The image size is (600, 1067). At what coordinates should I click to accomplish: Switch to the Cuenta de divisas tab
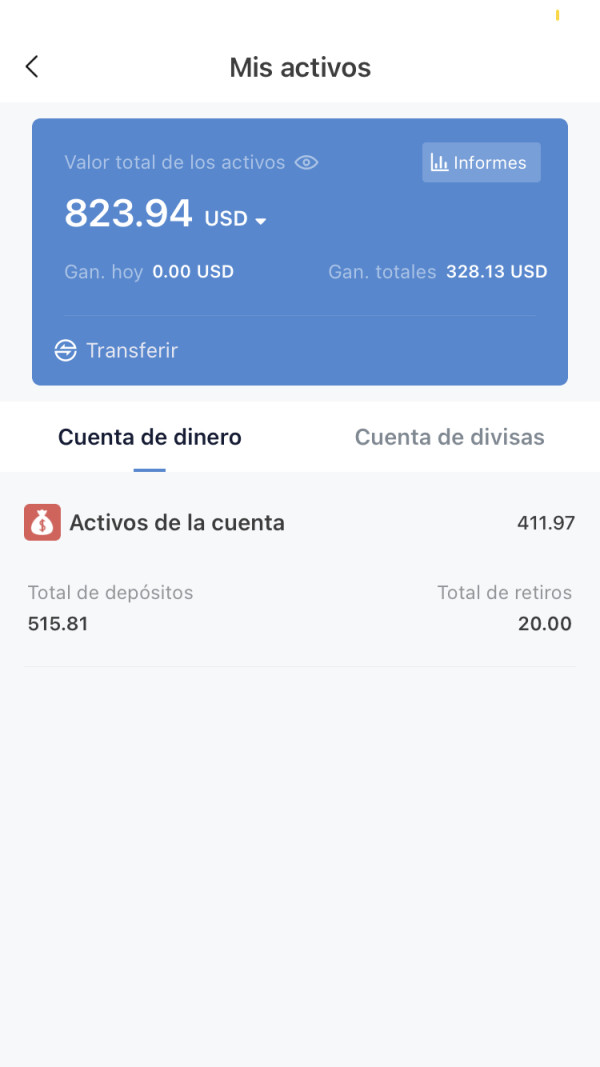pyautogui.click(x=450, y=437)
